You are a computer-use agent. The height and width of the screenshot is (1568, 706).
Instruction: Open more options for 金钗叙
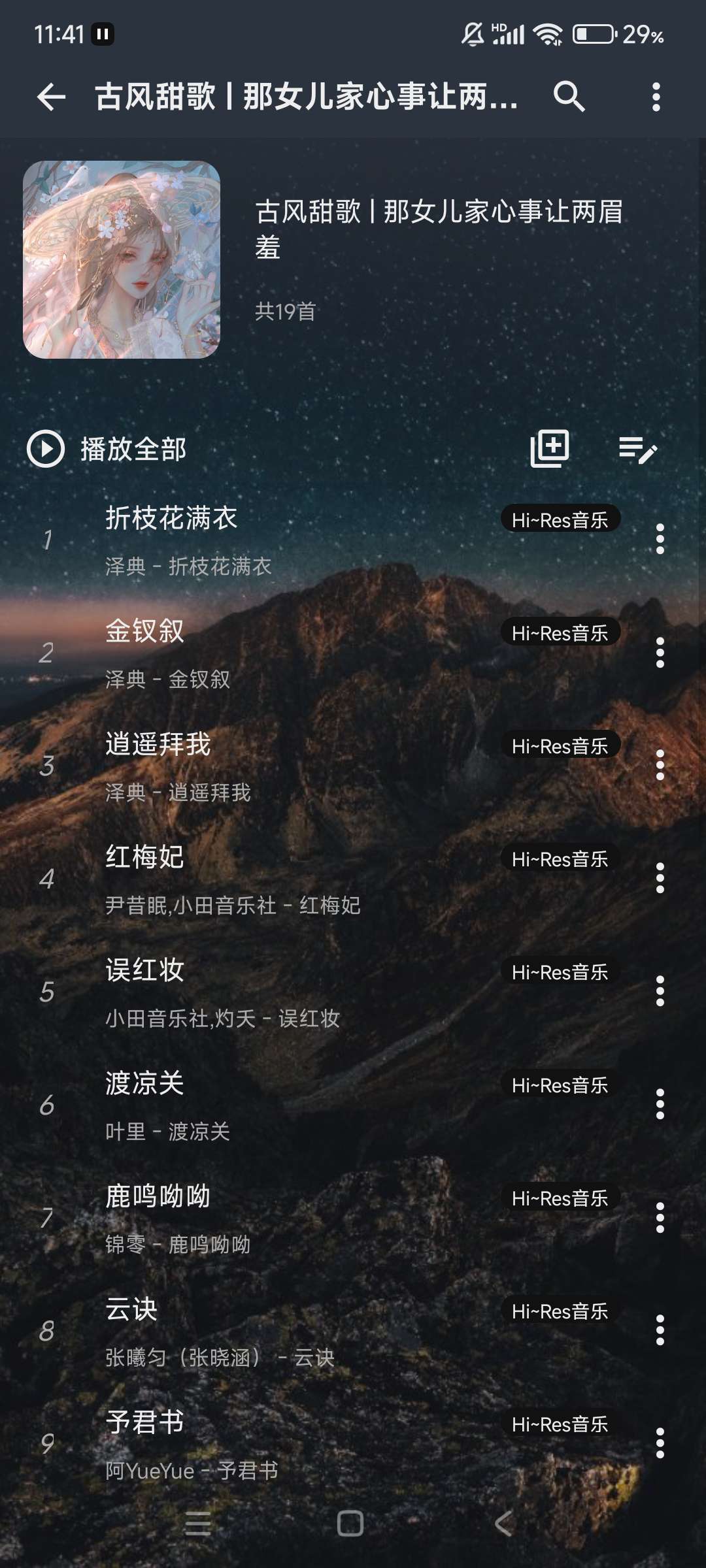click(x=660, y=653)
